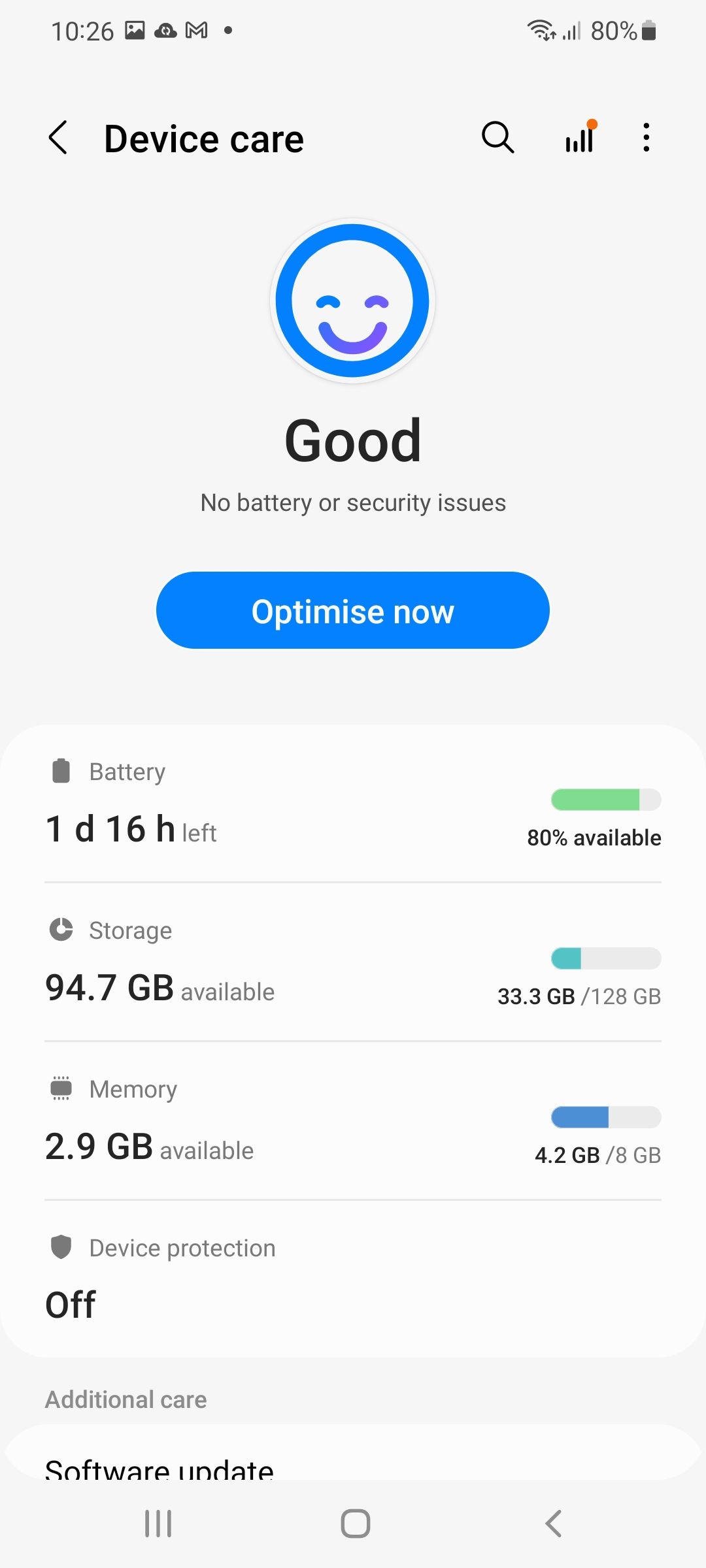This screenshot has width=706, height=1568.
Task: Open Device protection settings
Action: pyautogui.click(x=353, y=1278)
